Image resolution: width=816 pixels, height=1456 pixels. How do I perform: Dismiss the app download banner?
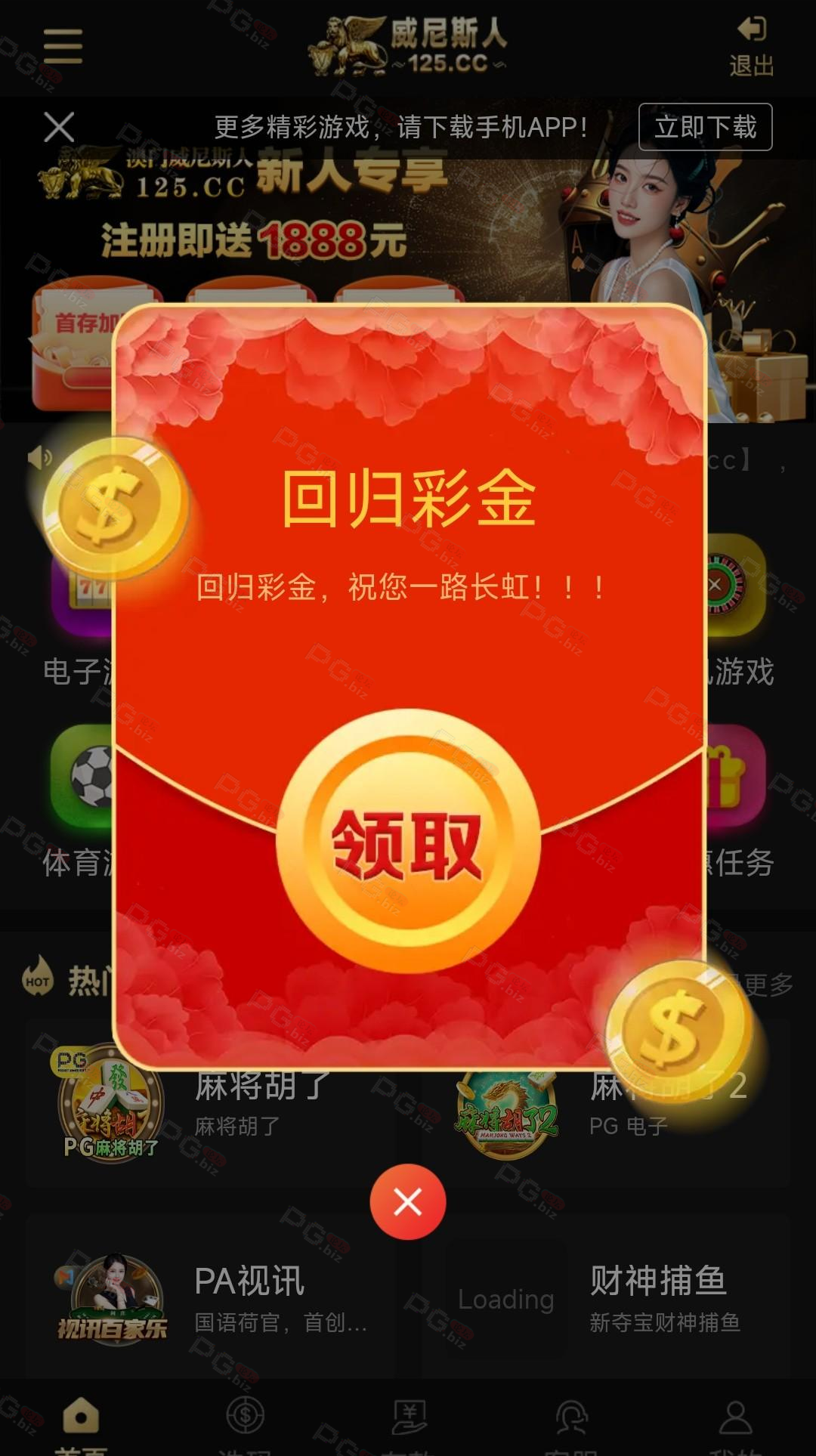click(x=59, y=127)
